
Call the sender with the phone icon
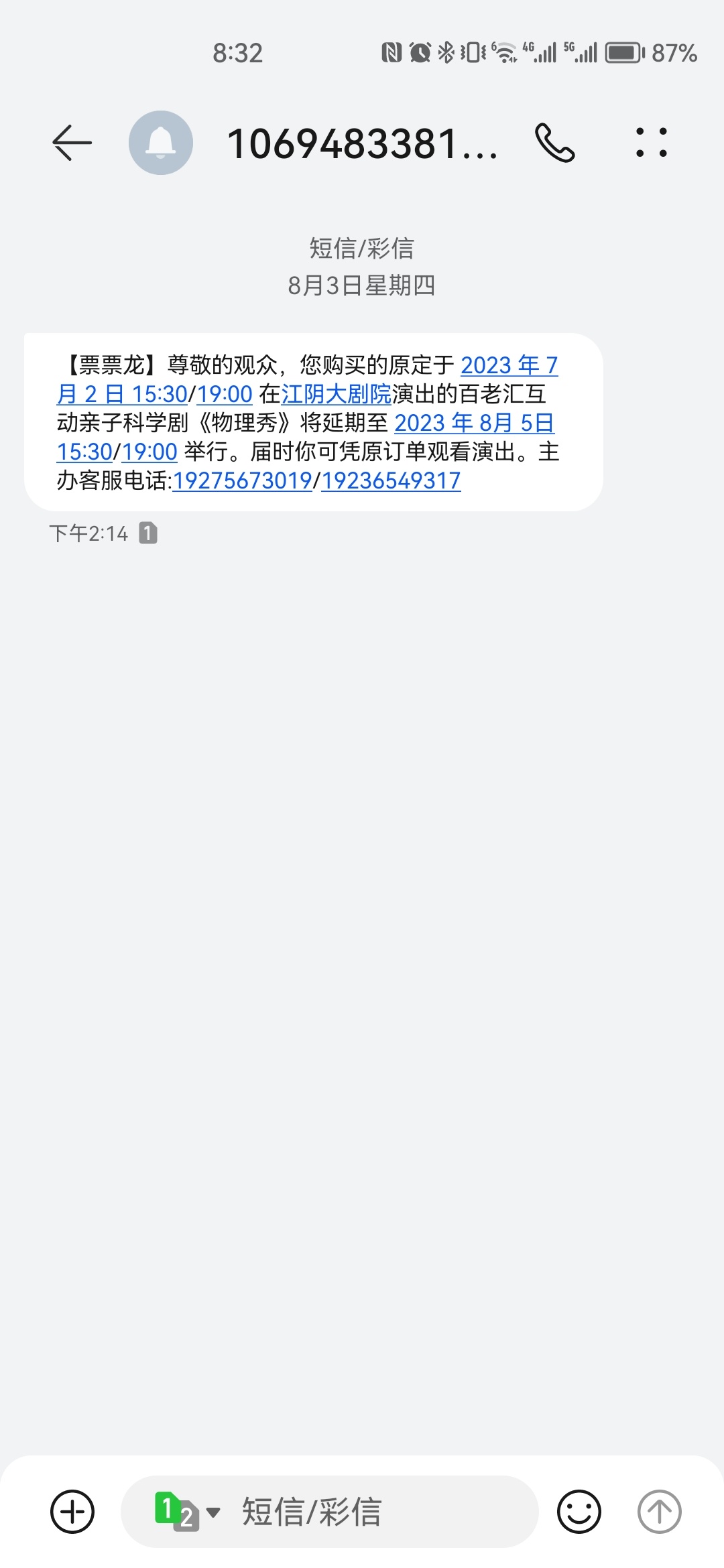555,143
